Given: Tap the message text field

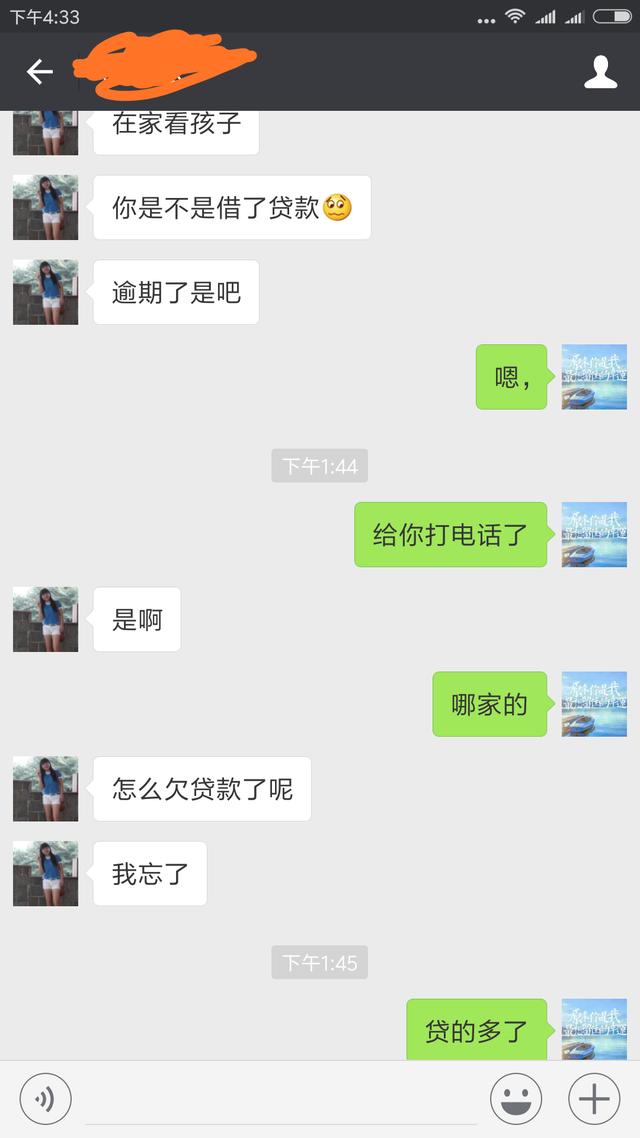Looking at the screenshot, I should [280, 1100].
